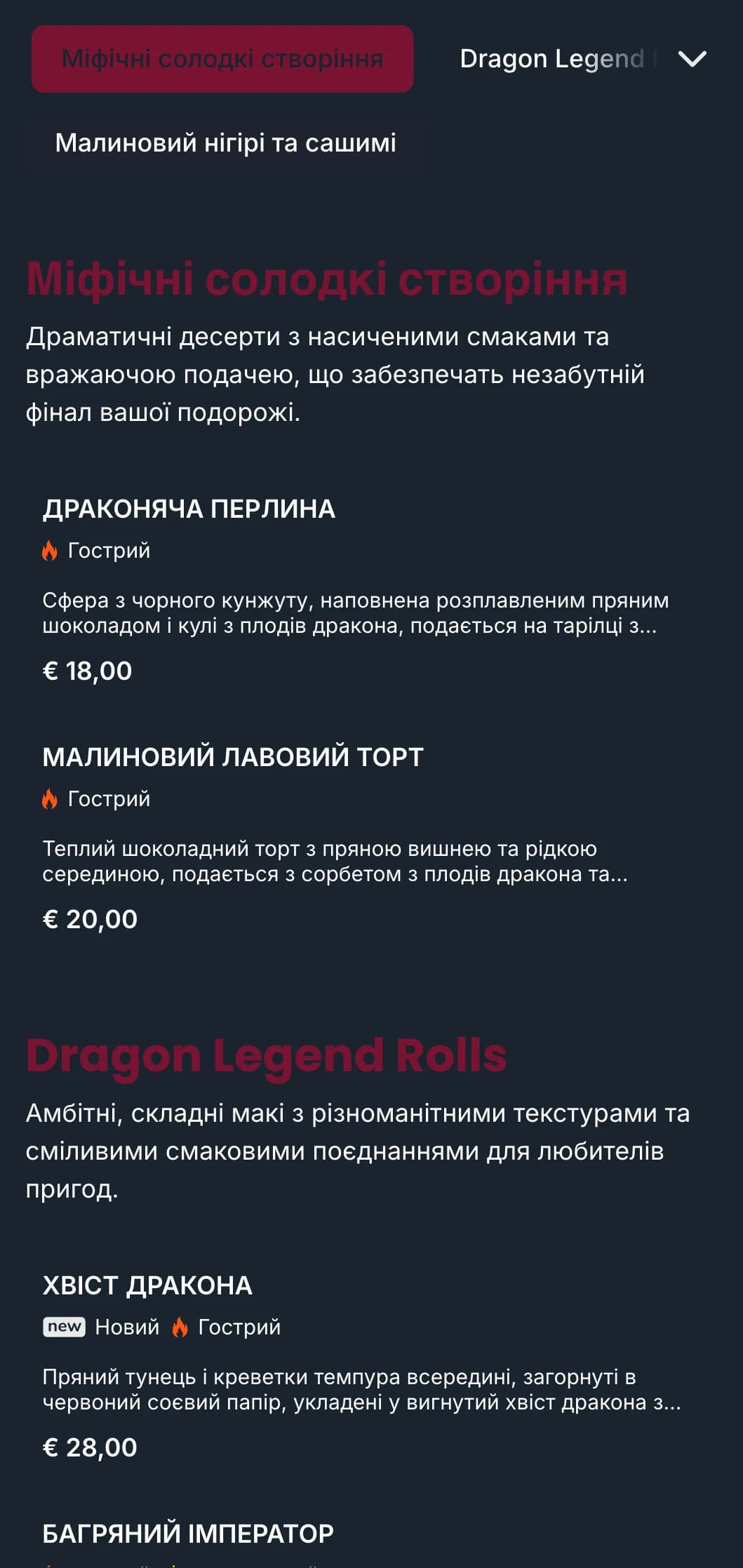
Task: Open the Хвіст дракона roll
Action: 147,1286
